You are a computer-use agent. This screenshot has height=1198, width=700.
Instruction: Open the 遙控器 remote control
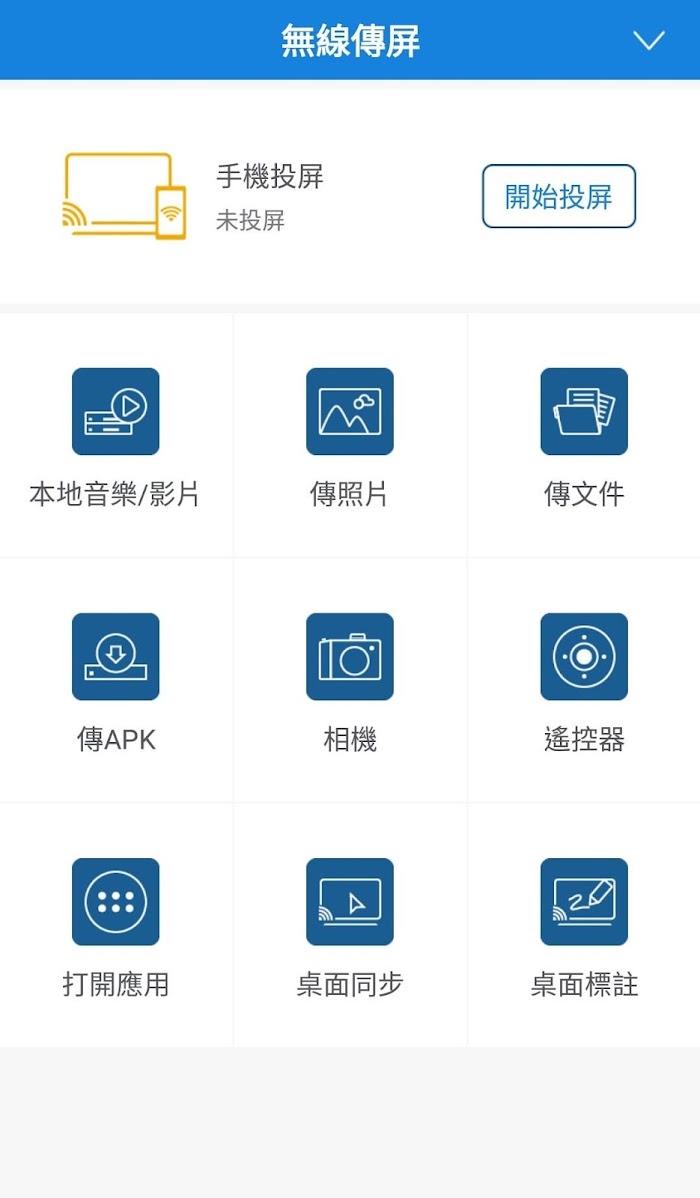tap(584, 680)
